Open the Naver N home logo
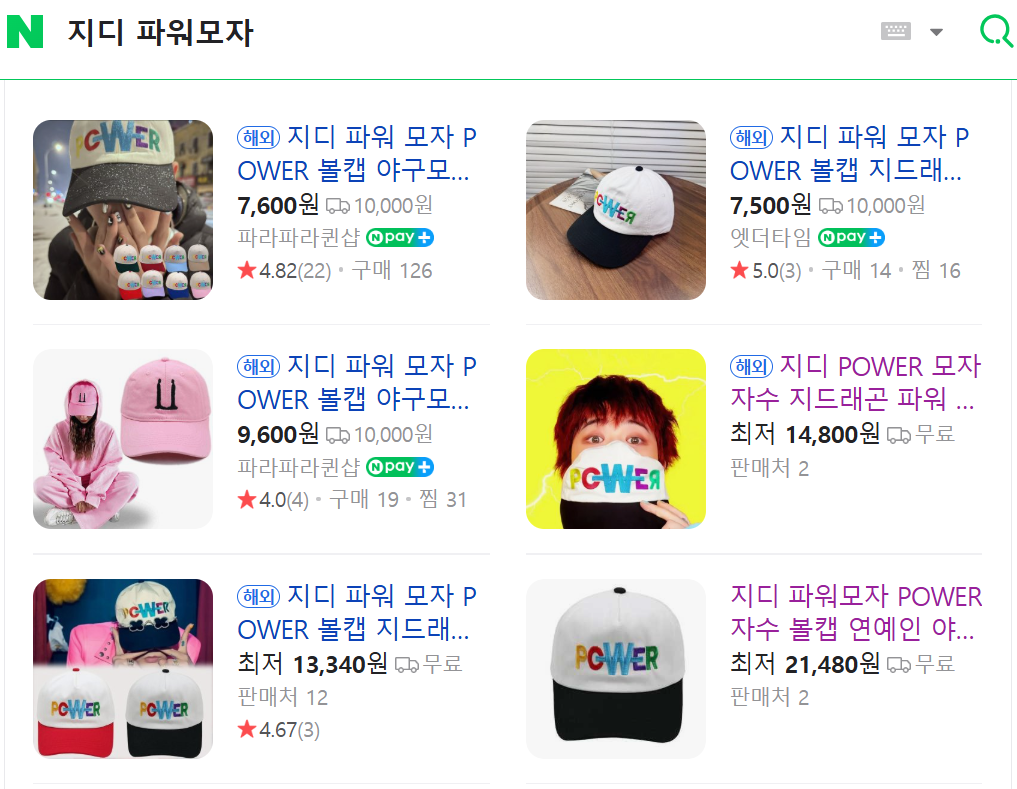This screenshot has width=1017, height=789. 25,32
